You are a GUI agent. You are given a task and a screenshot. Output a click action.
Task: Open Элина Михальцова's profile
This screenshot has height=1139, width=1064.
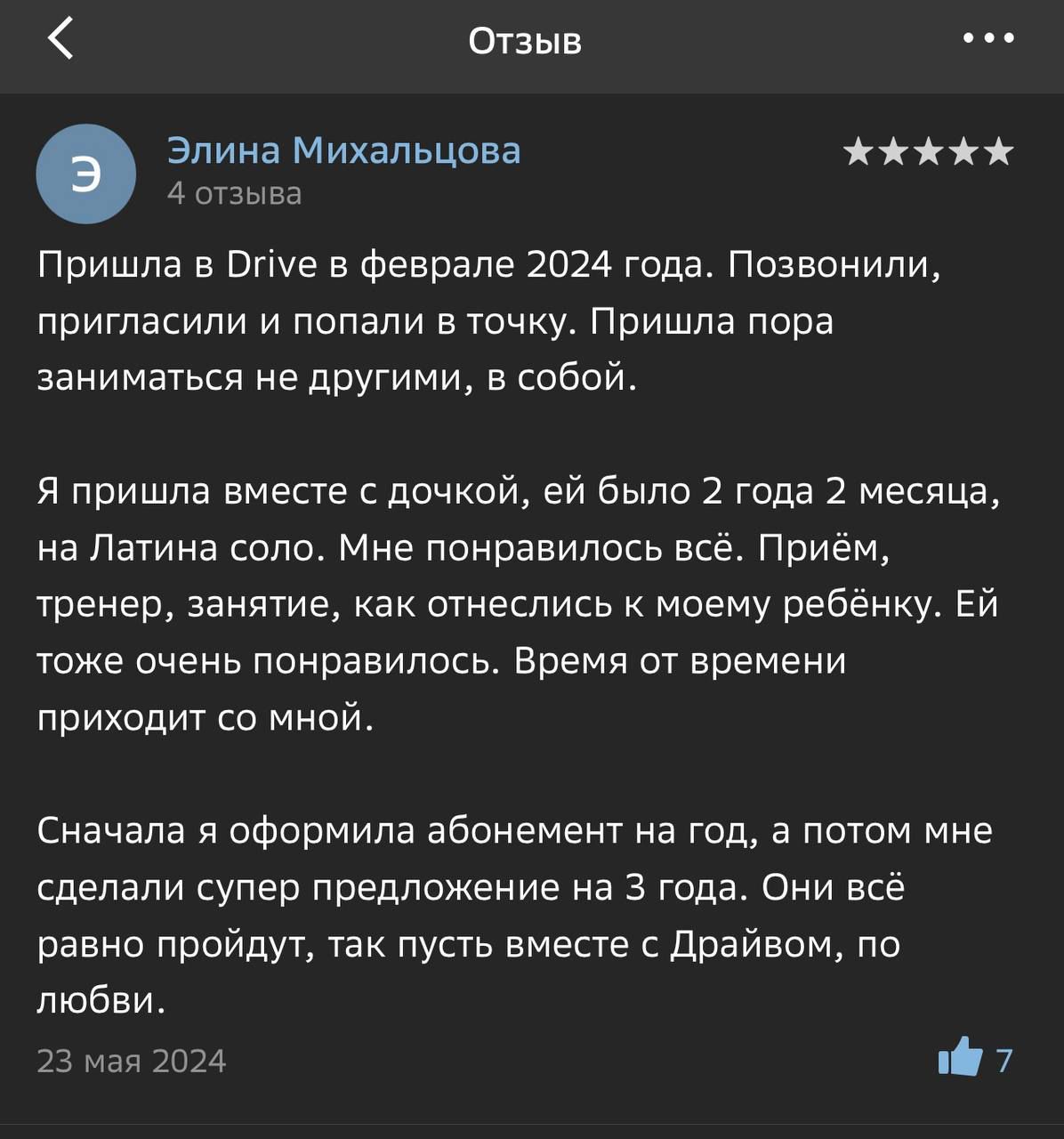343,150
